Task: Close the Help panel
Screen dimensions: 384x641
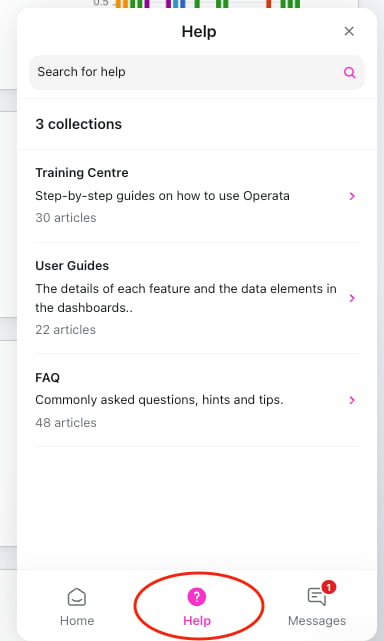Action: coord(349,31)
